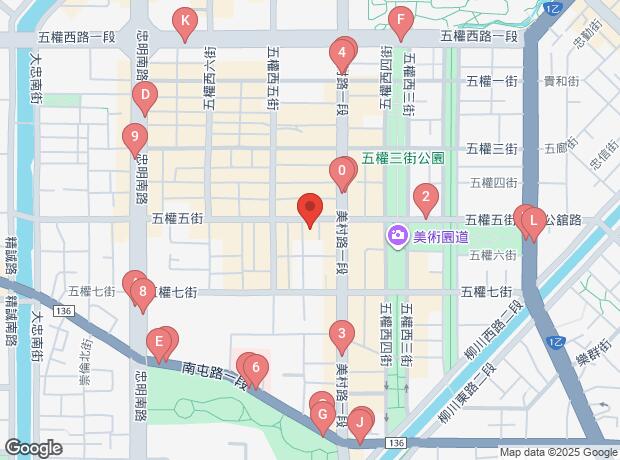Select map marker G

click(x=323, y=419)
